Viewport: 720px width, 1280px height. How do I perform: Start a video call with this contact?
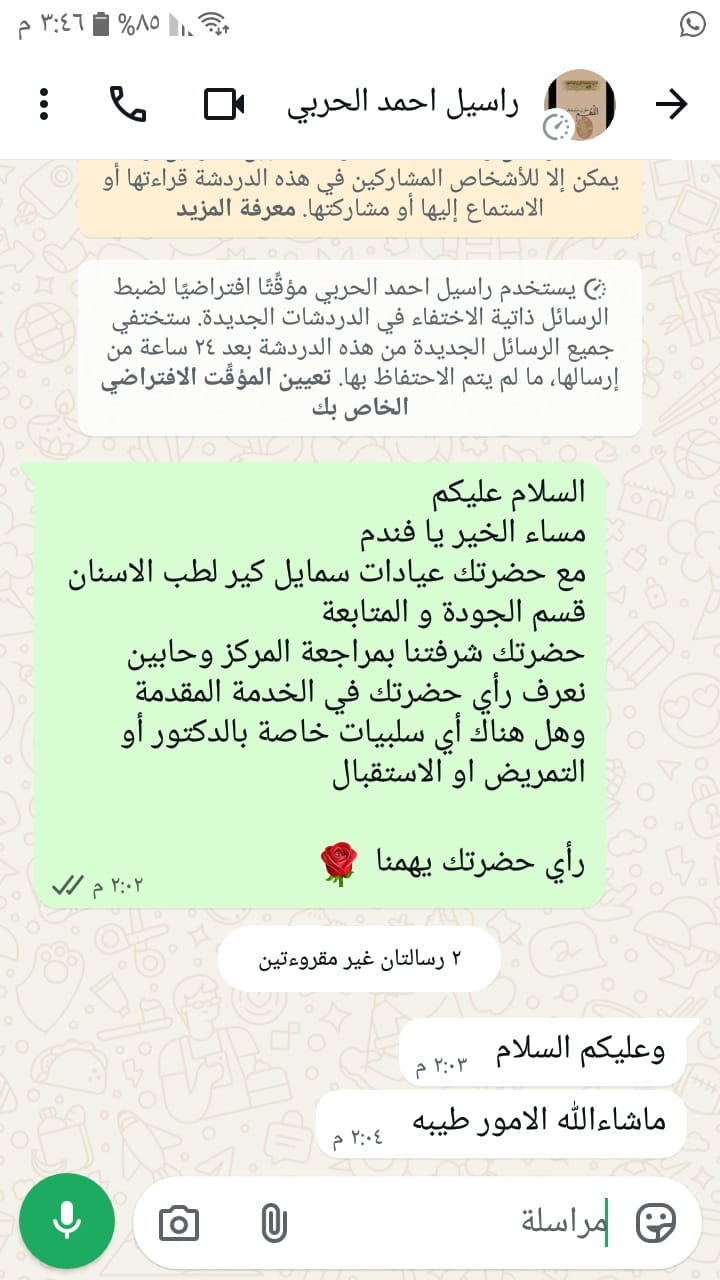(225, 104)
